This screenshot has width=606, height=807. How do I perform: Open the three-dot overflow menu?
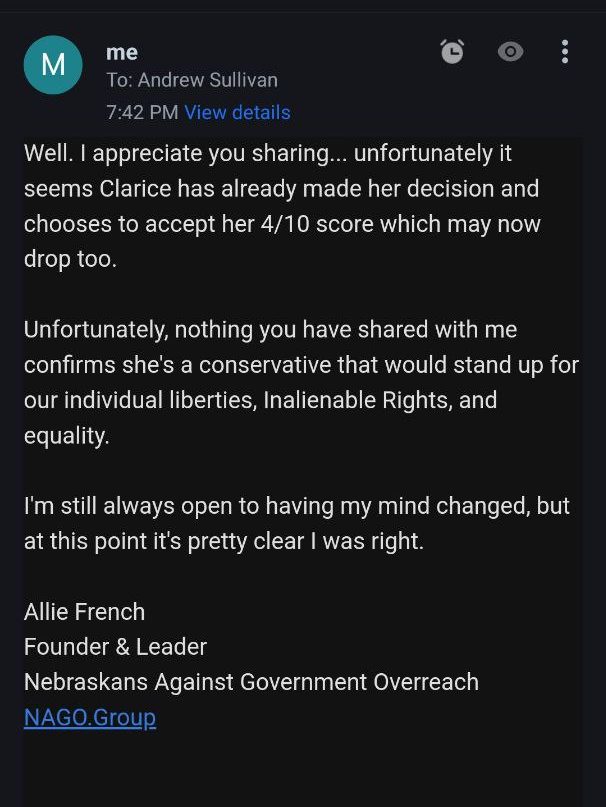[x=565, y=52]
